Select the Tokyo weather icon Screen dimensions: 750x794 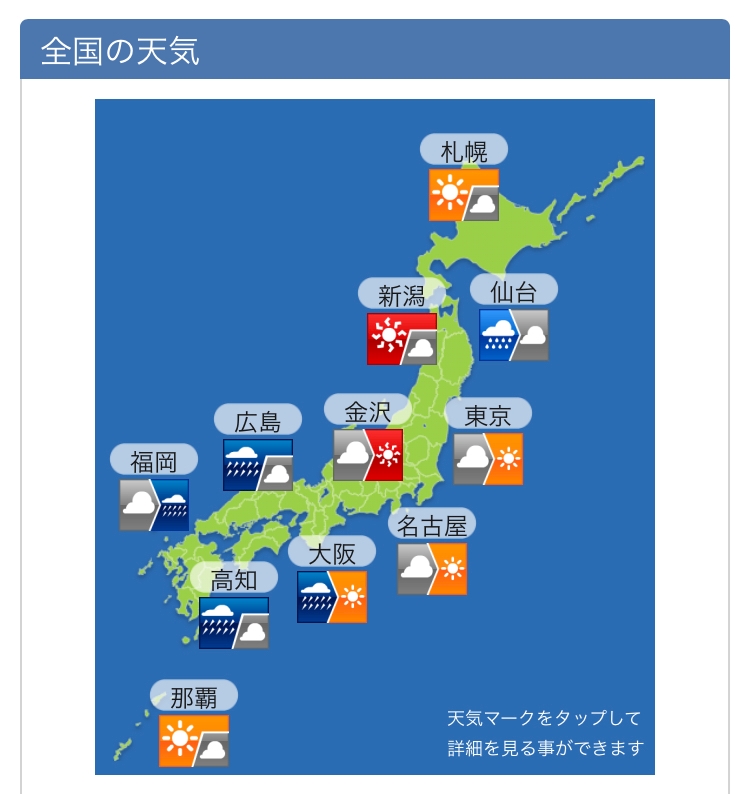click(488, 459)
